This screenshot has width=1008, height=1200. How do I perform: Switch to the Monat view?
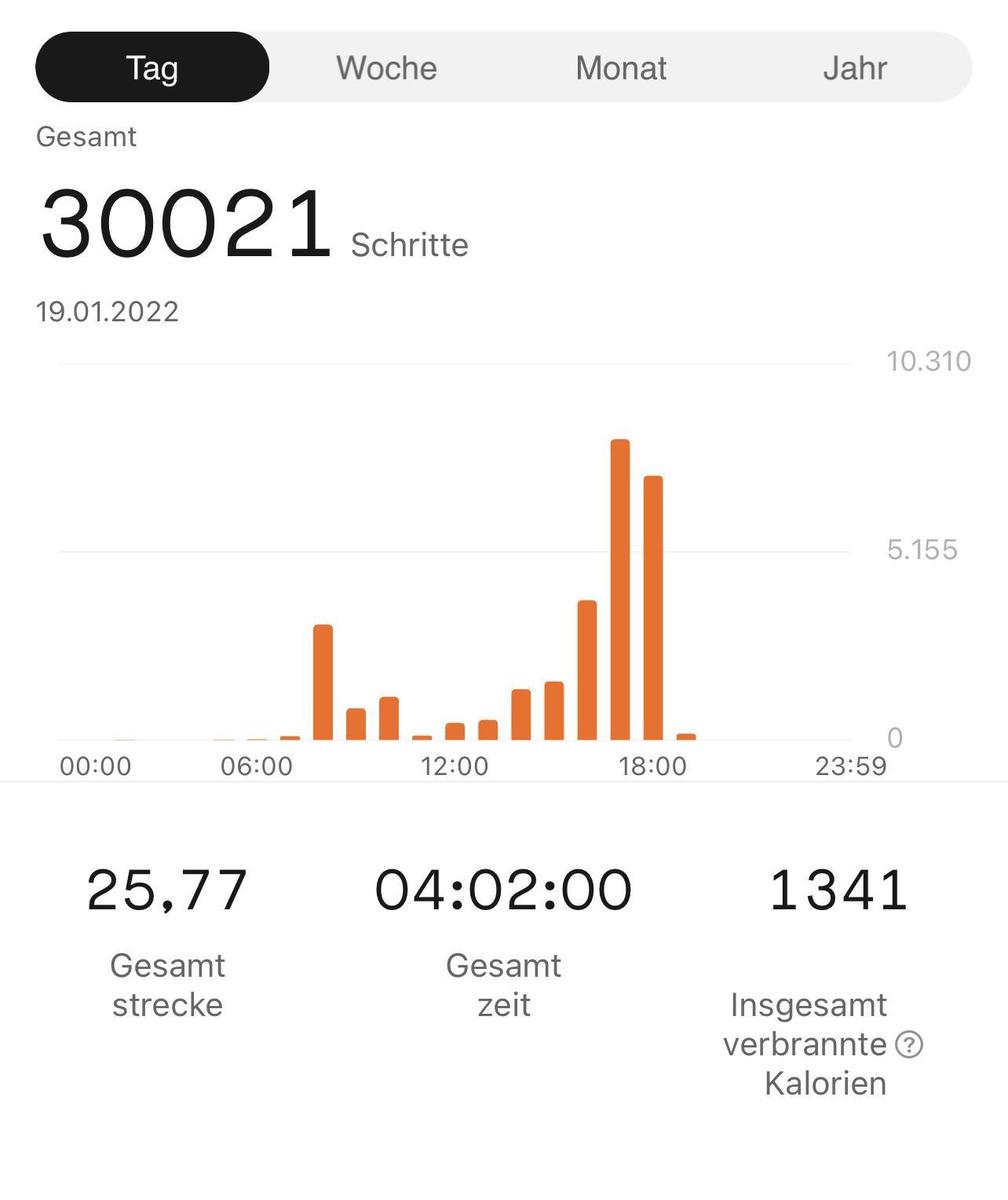[x=620, y=68]
